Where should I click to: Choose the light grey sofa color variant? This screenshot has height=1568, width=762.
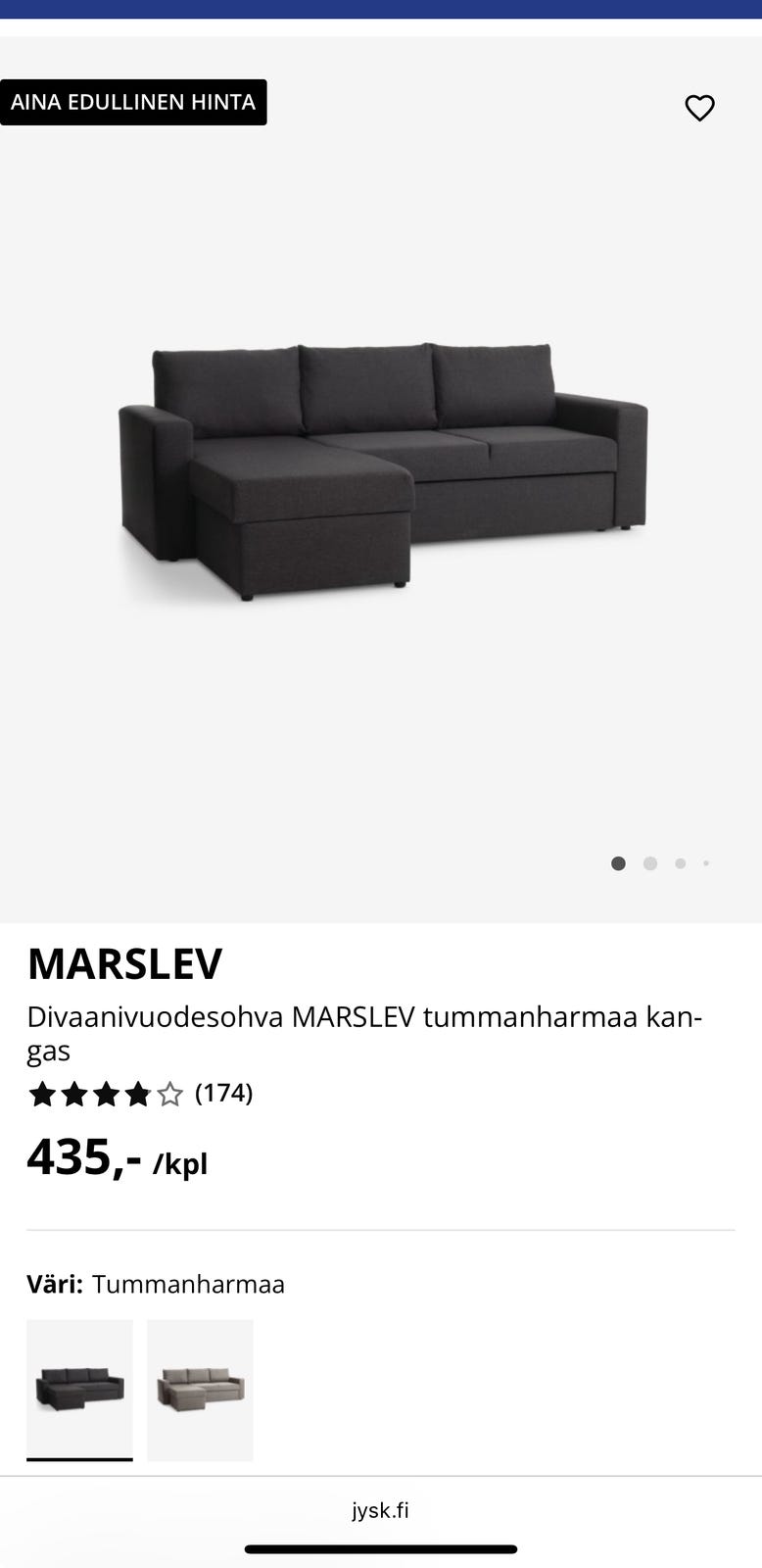pos(200,1389)
